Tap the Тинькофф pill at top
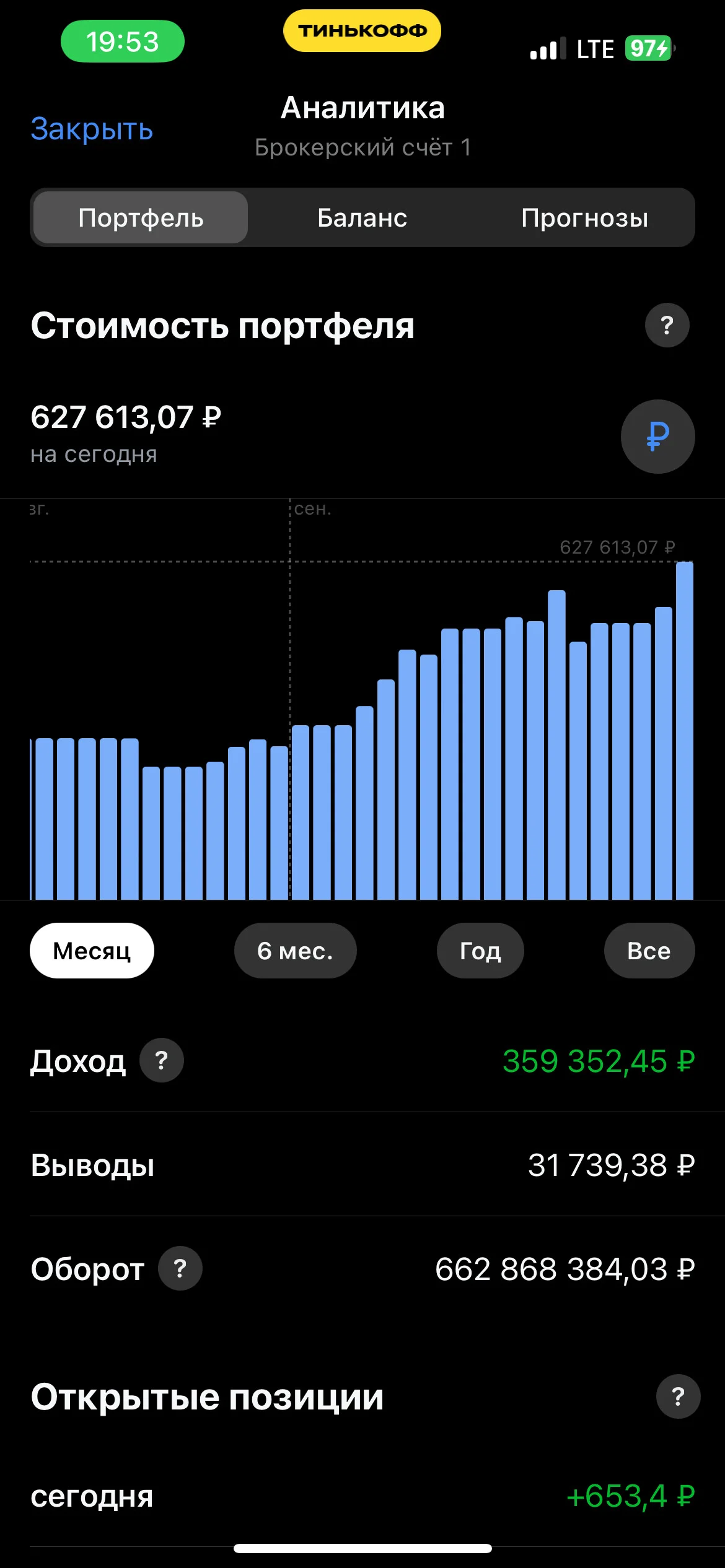The width and height of the screenshot is (725, 1568). [362, 30]
